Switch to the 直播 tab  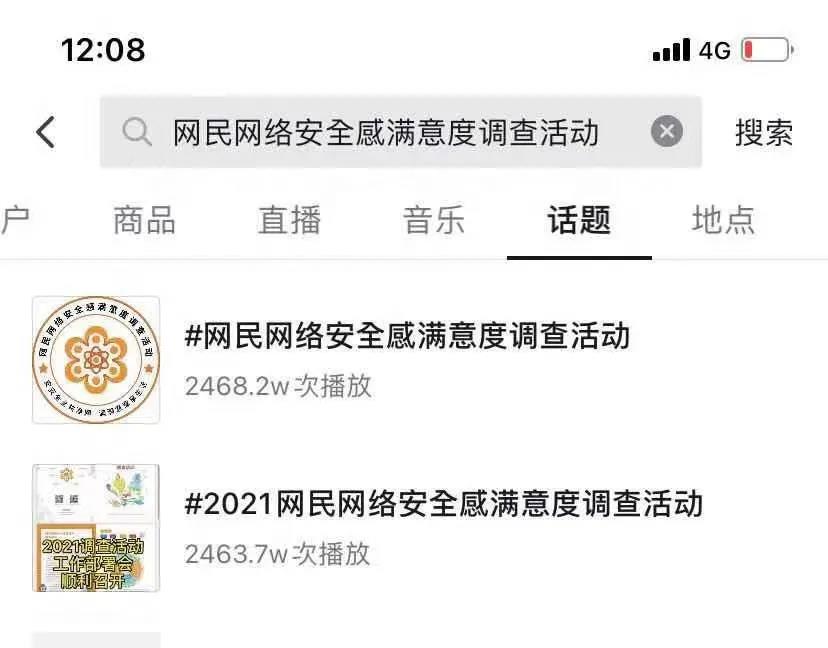(289, 220)
